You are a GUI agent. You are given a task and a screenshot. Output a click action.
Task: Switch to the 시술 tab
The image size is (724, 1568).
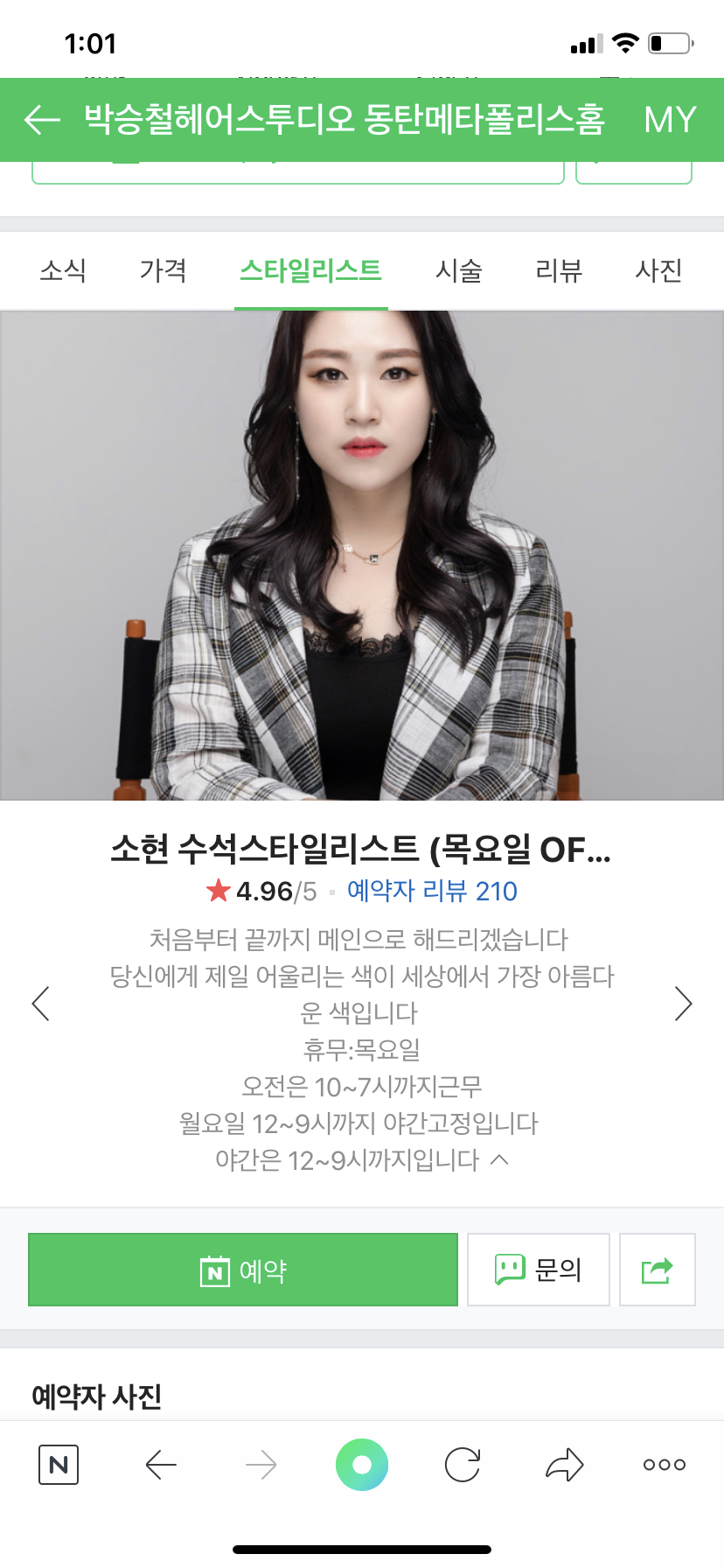pyautogui.click(x=459, y=270)
